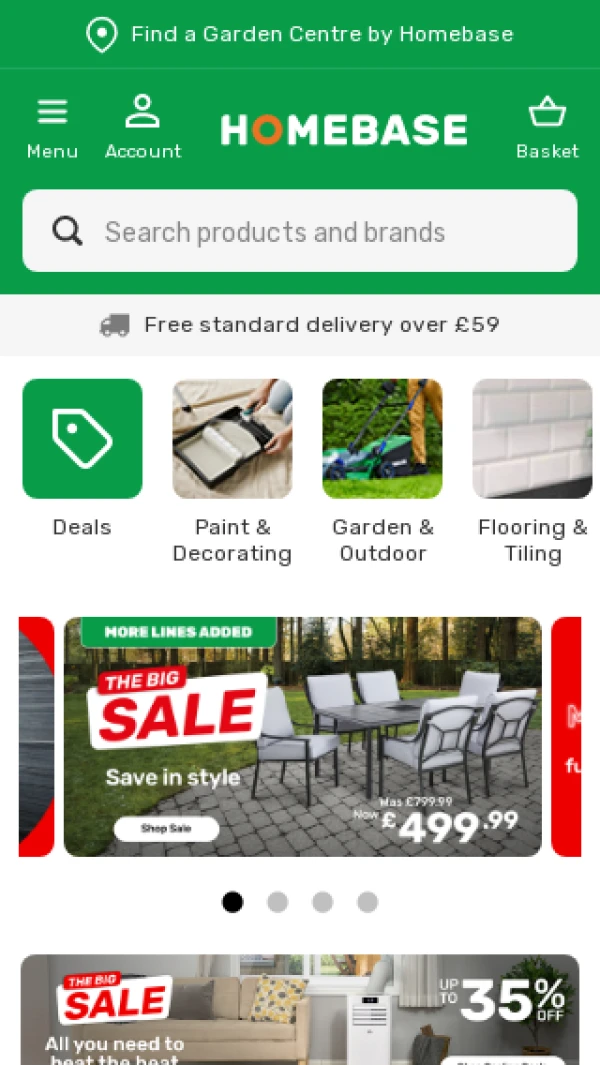This screenshot has width=600, height=1065.
Task: Jump to third carousel slide dot
Action: click(x=322, y=902)
